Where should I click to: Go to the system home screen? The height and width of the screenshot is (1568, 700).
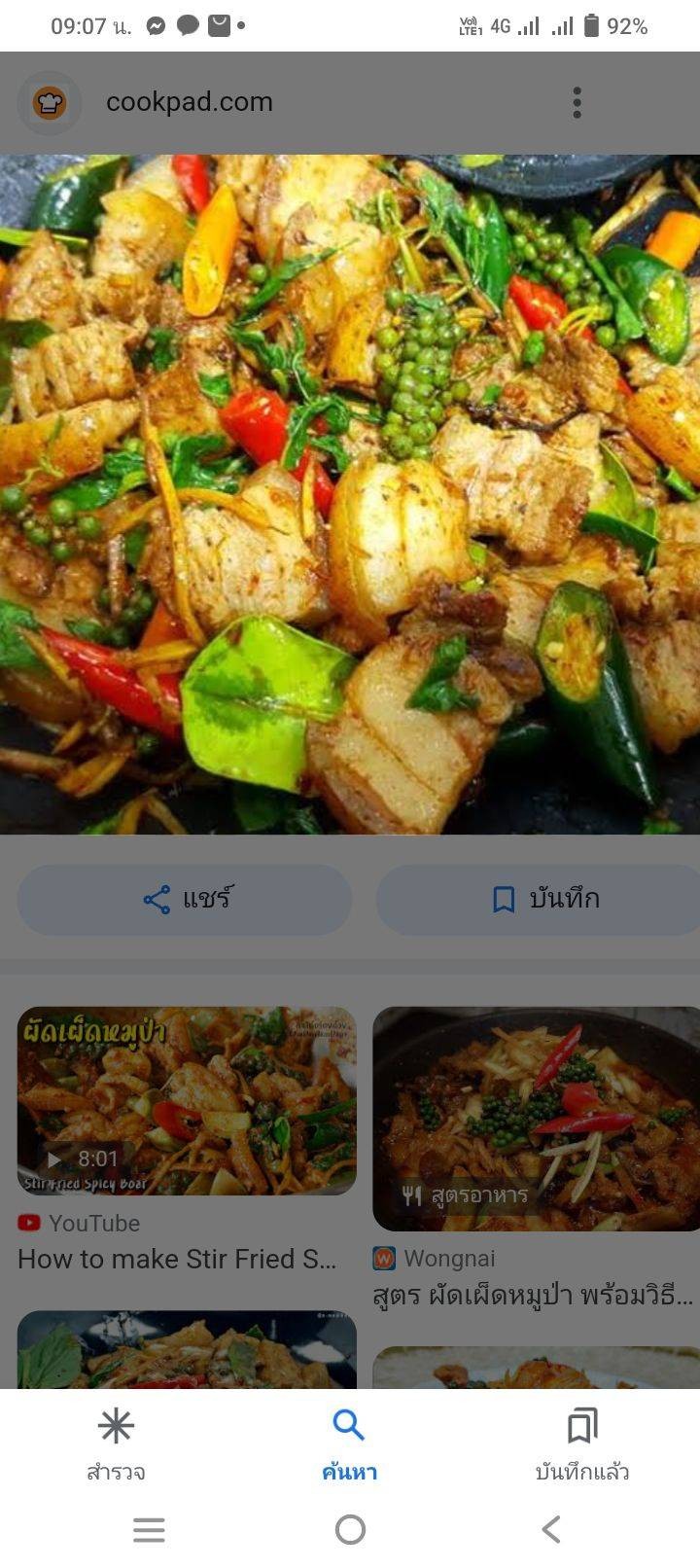[350, 1529]
